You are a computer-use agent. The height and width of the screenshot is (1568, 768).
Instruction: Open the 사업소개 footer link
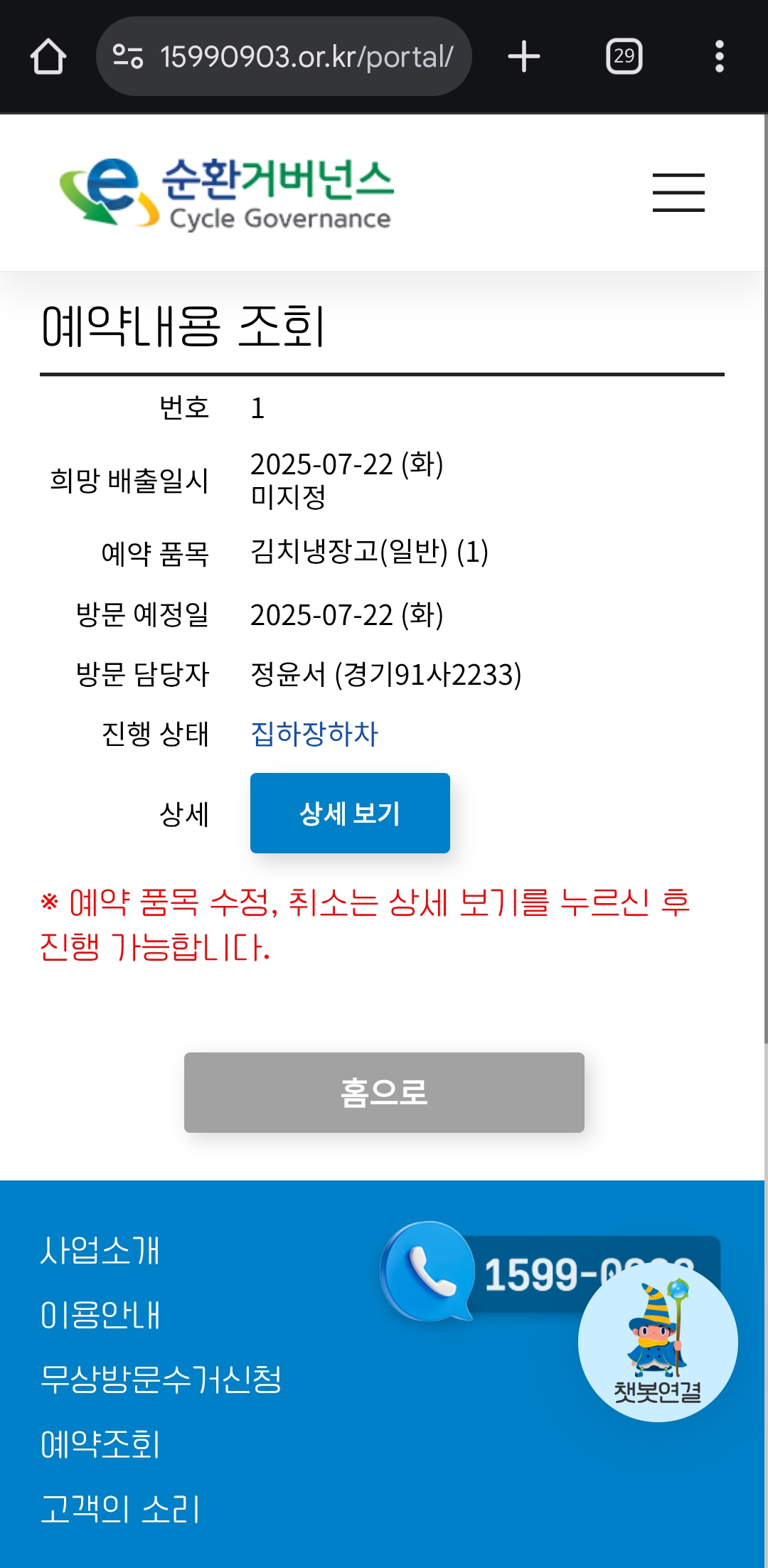click(x=100, y=1250)
